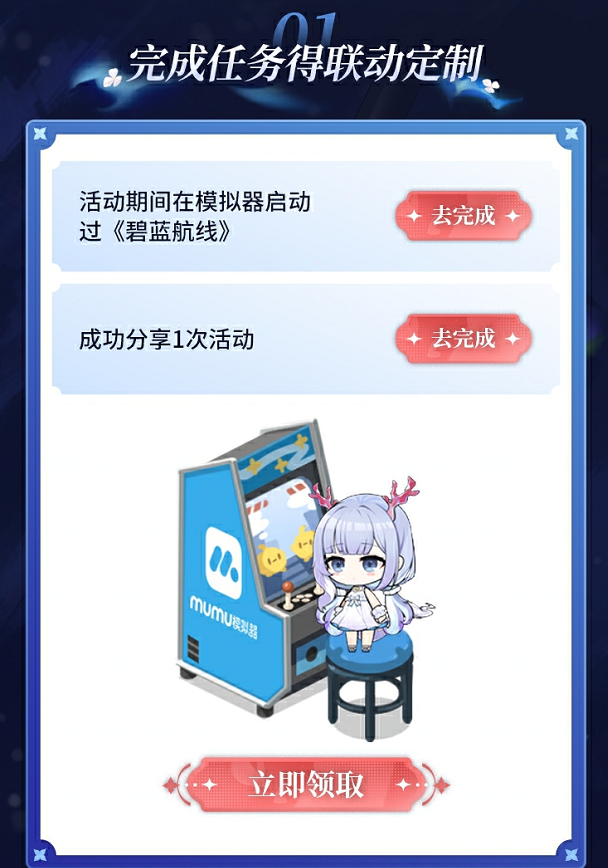Claim the reward with 立即领取

306,785
